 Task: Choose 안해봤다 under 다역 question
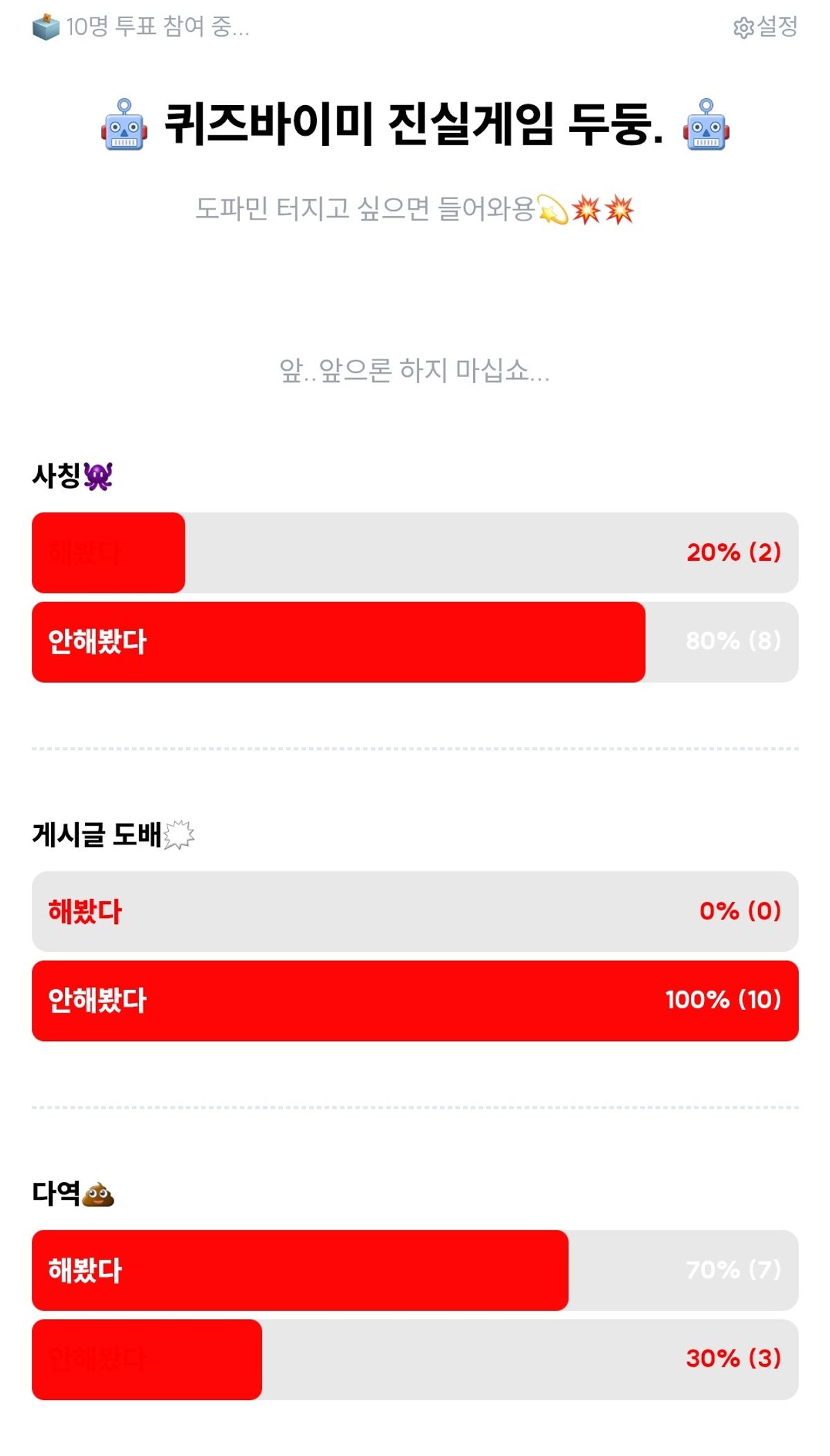point(415,1359)
